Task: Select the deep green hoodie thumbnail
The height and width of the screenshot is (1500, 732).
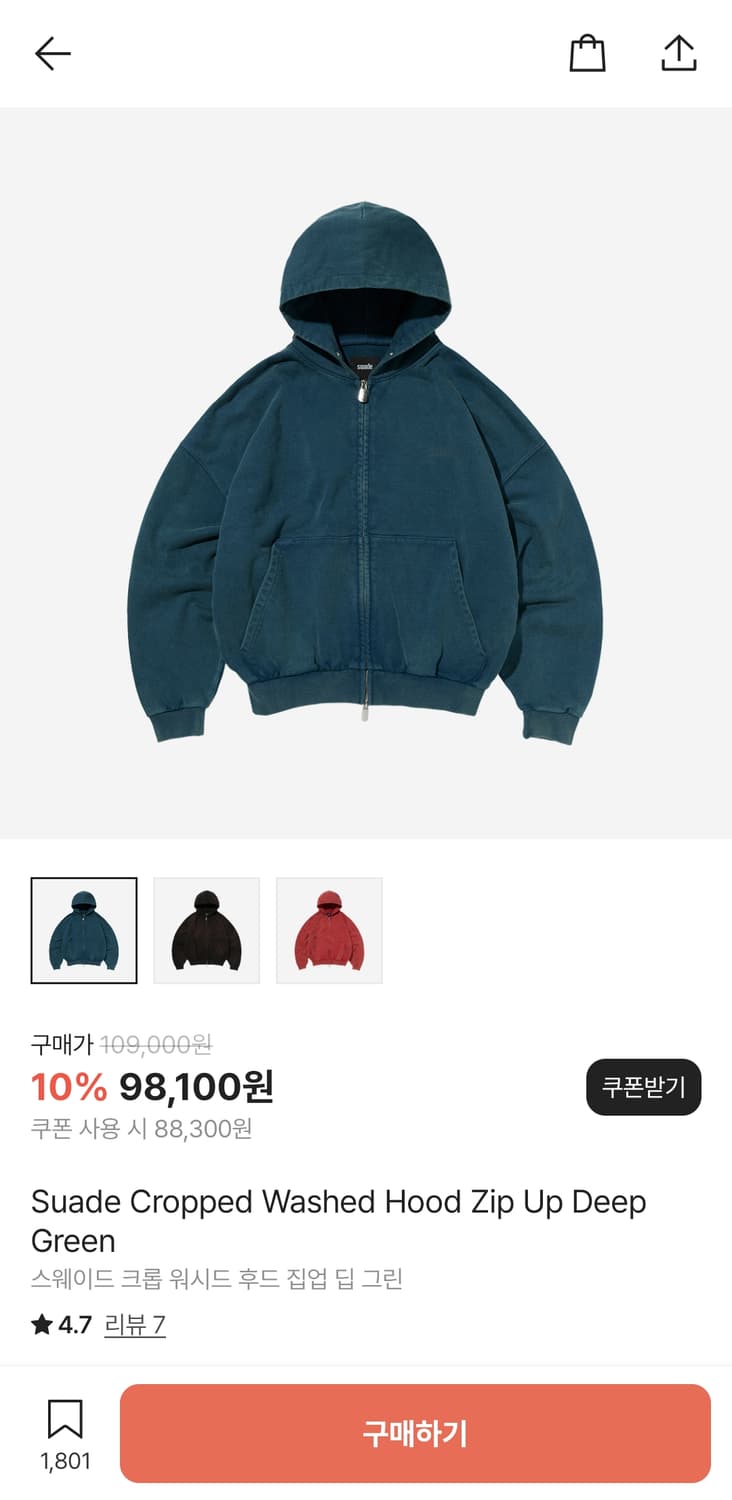Action: point(83,929)
